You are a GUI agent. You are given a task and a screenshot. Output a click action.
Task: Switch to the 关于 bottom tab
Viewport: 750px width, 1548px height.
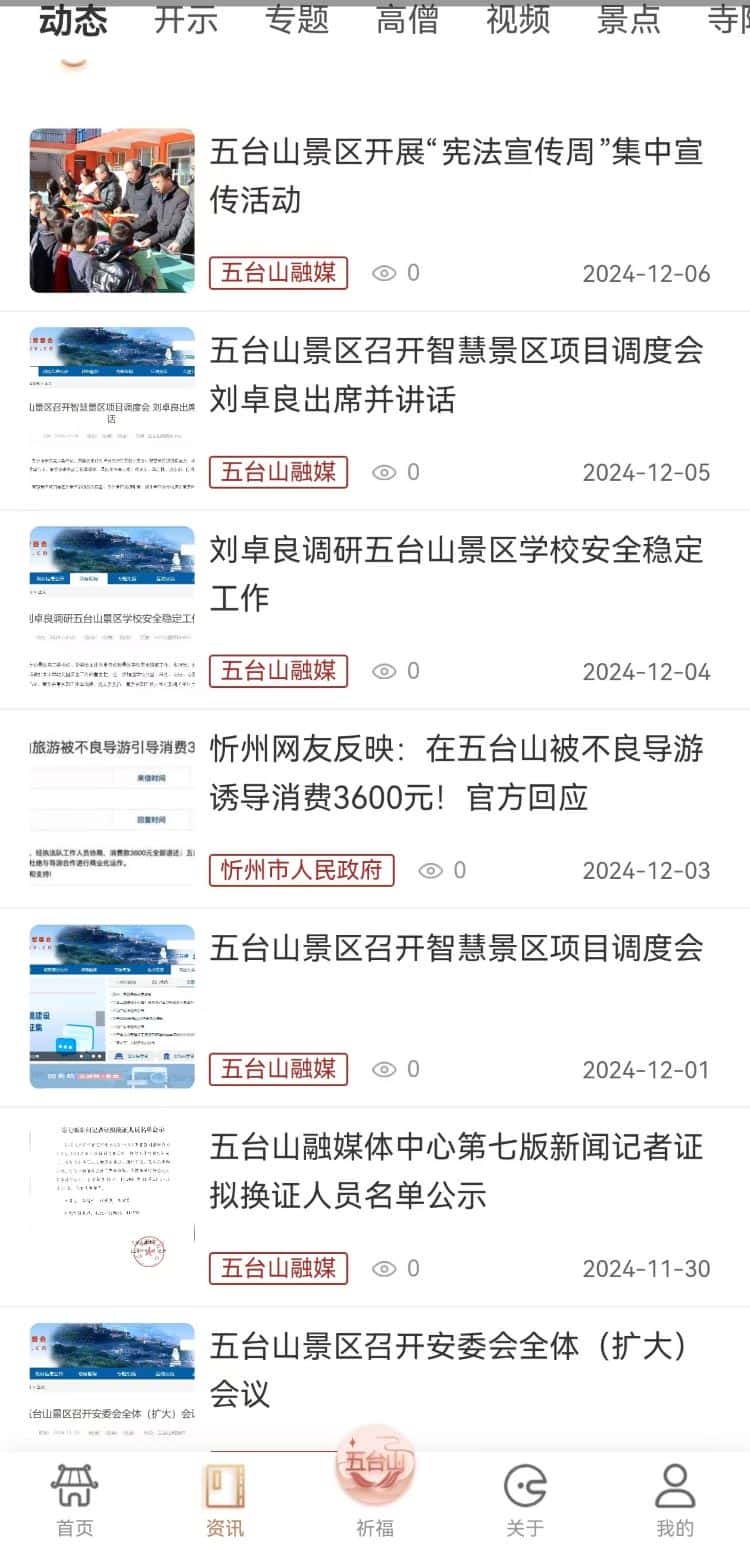click(525, 1500)
